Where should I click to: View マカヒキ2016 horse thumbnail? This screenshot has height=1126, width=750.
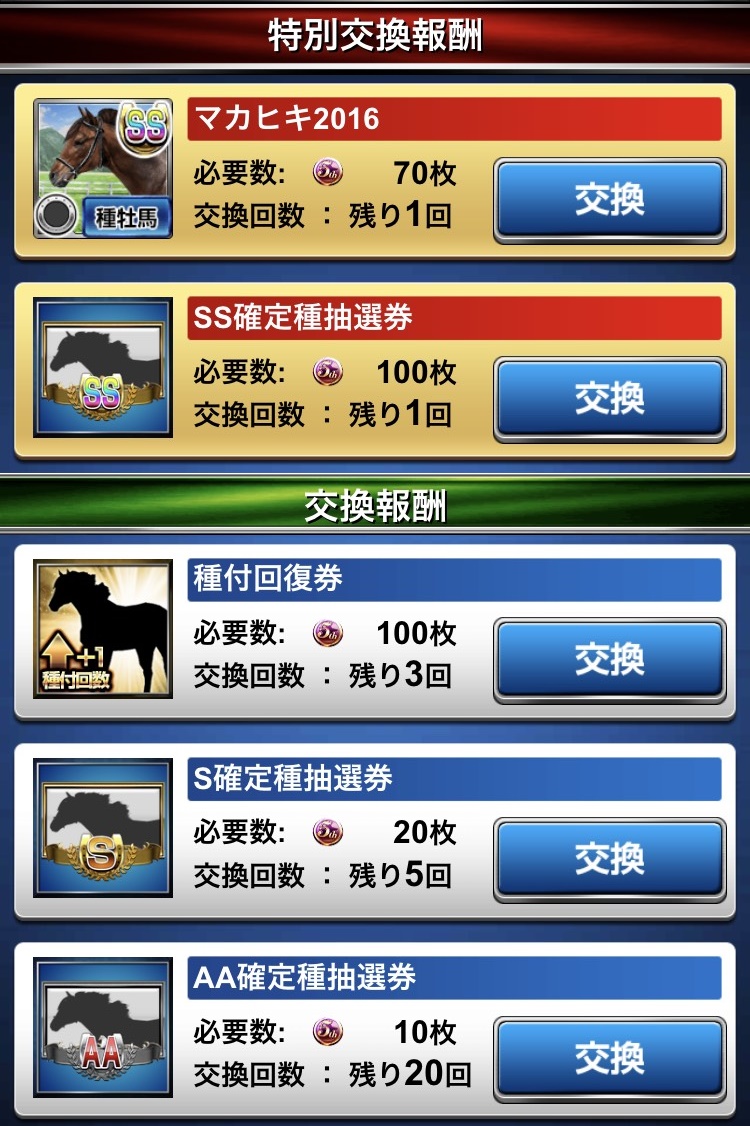[x=103, y=168]
